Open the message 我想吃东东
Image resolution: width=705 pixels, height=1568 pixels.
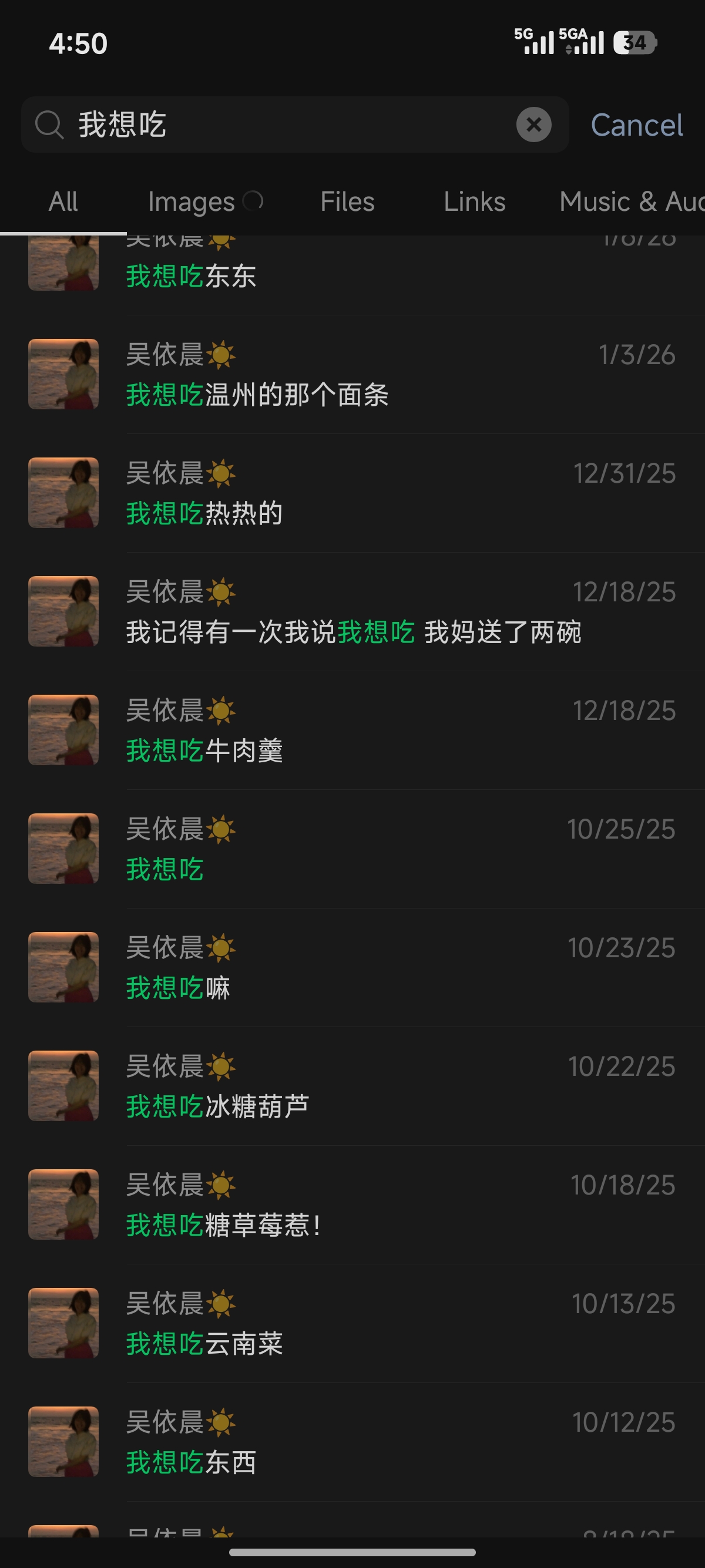[352, 275]
